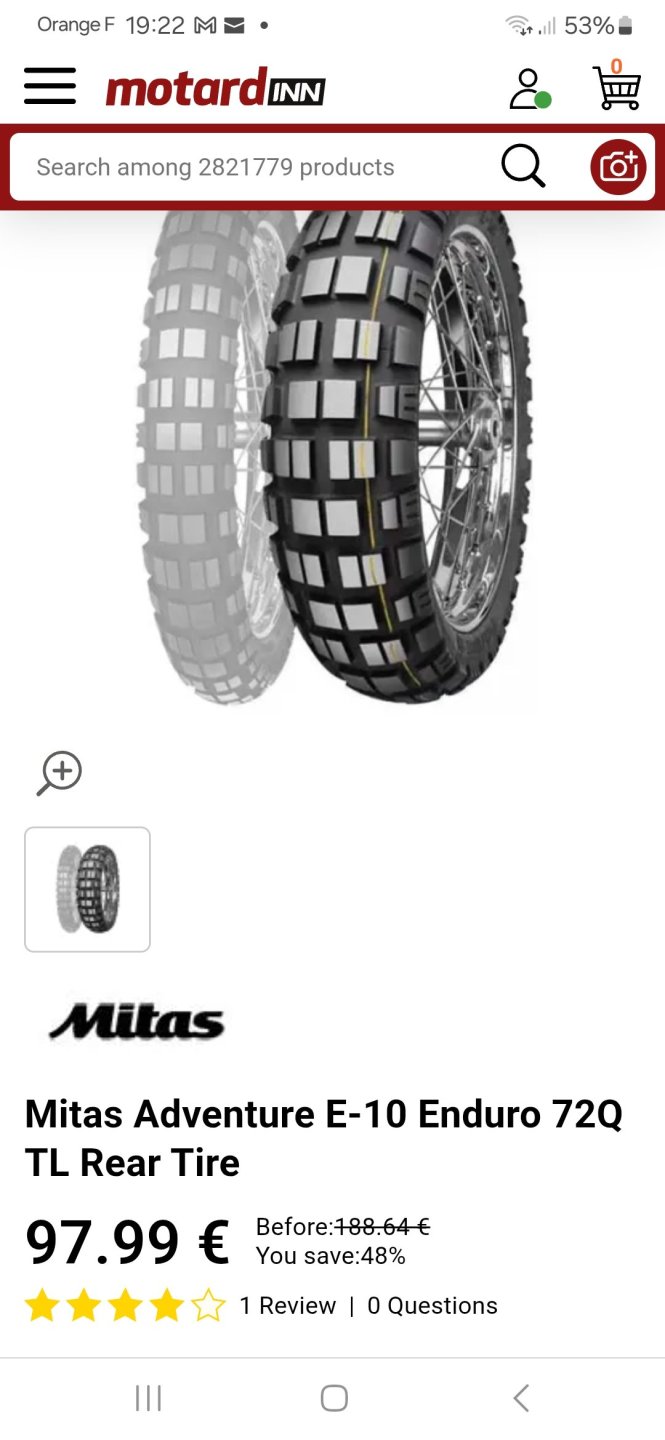Search by photo using the camera icon
Image resolution: width=665 pixels, height=1440 pixels.
tap(618, 167)
